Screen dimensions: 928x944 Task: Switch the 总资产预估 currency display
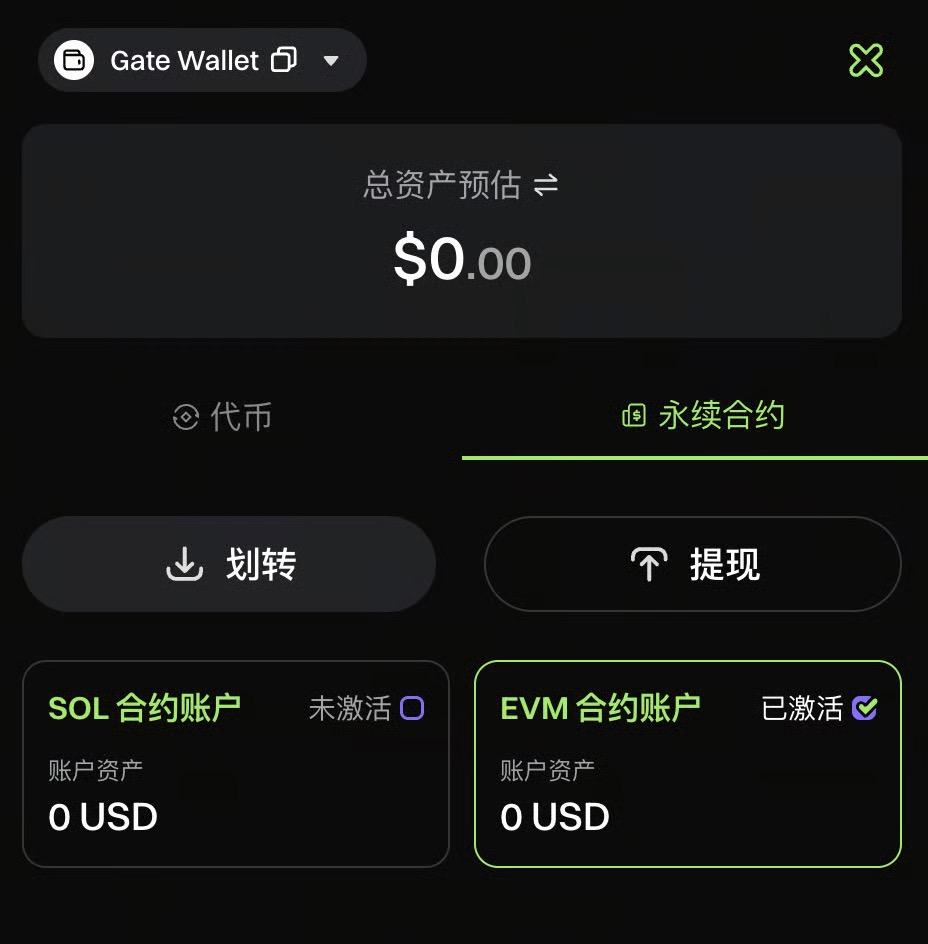(x=546, y=185)
